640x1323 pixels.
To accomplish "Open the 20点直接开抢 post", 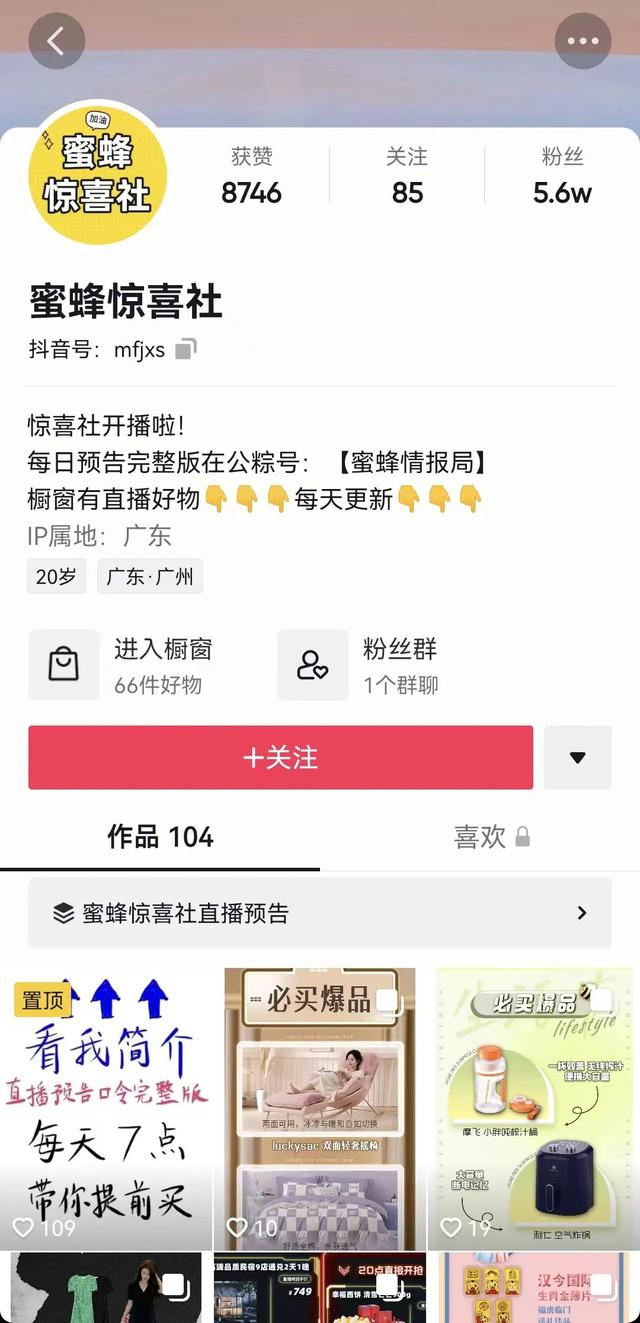I will (x=319, y=1290).
